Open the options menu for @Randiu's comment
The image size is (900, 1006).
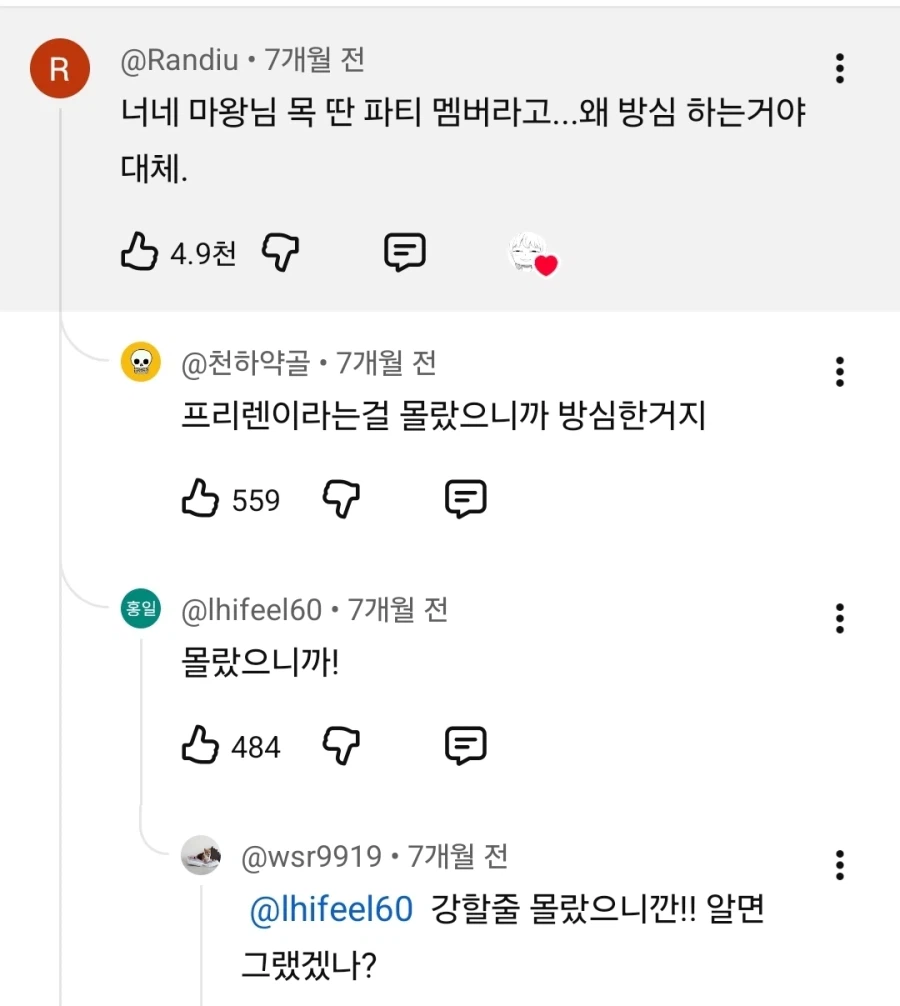(839, 69)
